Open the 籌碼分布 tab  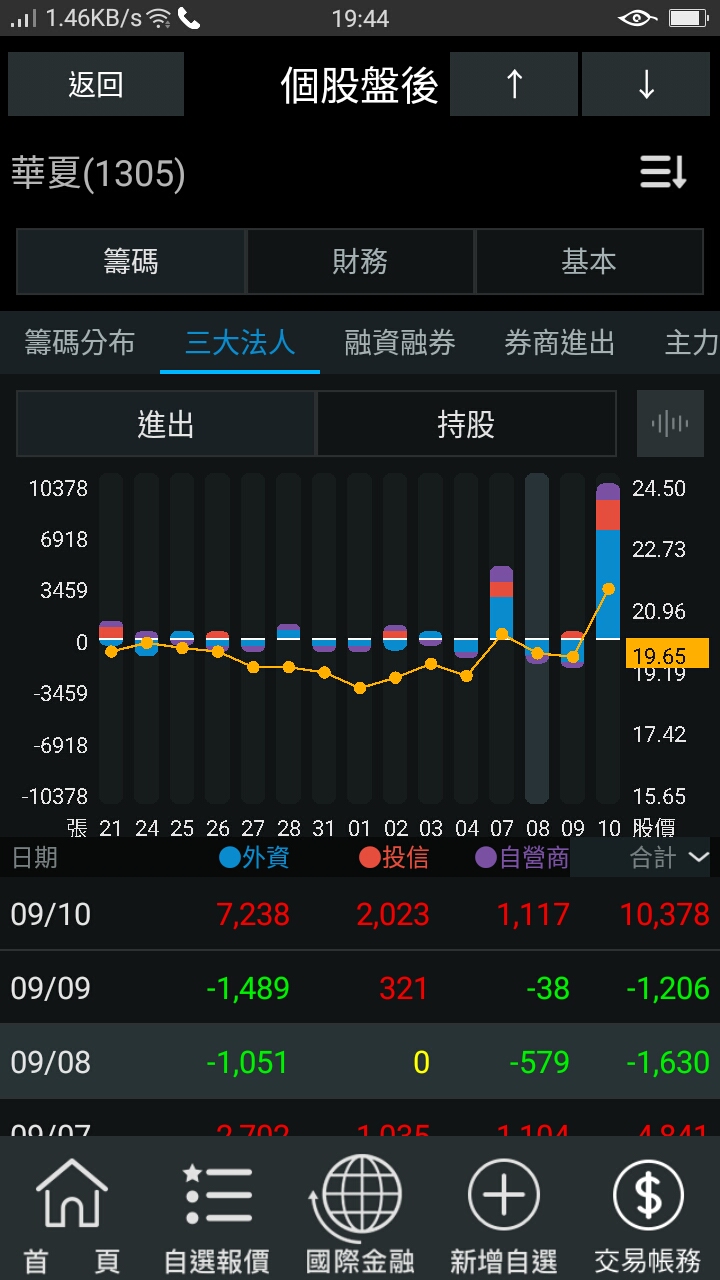click(x=80, y=343)
